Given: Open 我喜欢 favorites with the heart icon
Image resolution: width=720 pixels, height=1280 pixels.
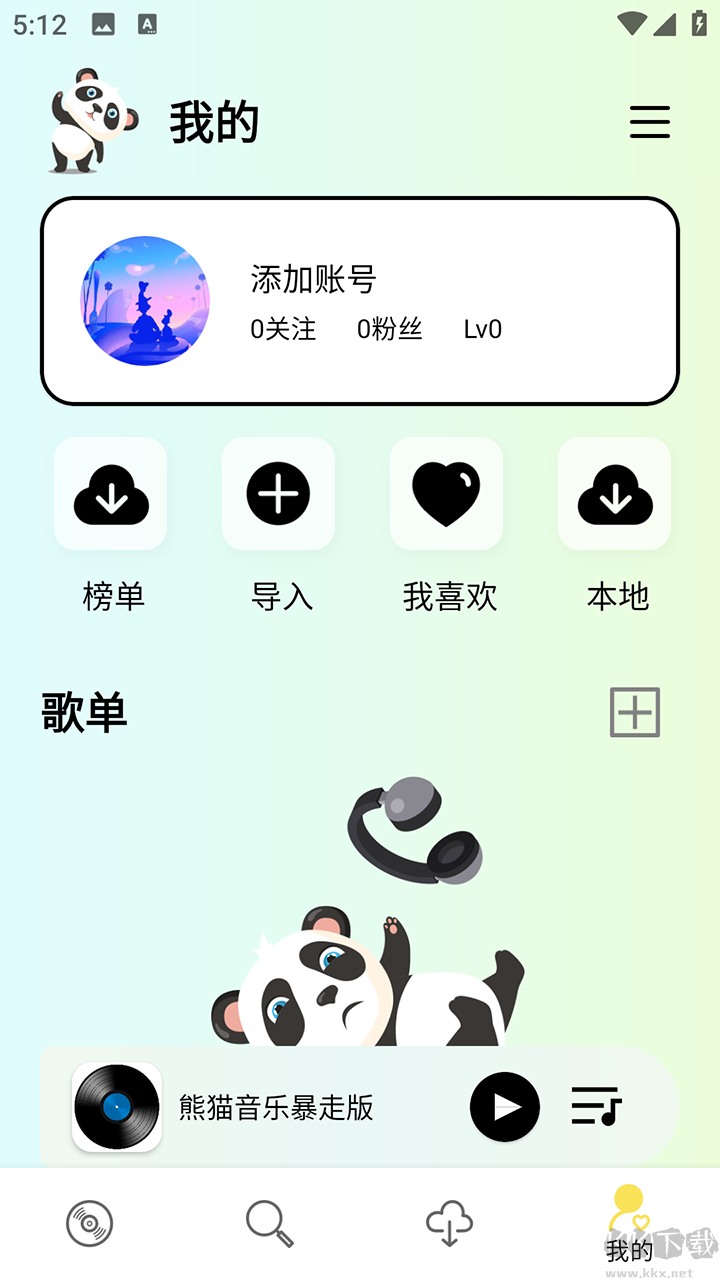Looking at the screenshot, I should pyautogui.click(x=446, y=493).
